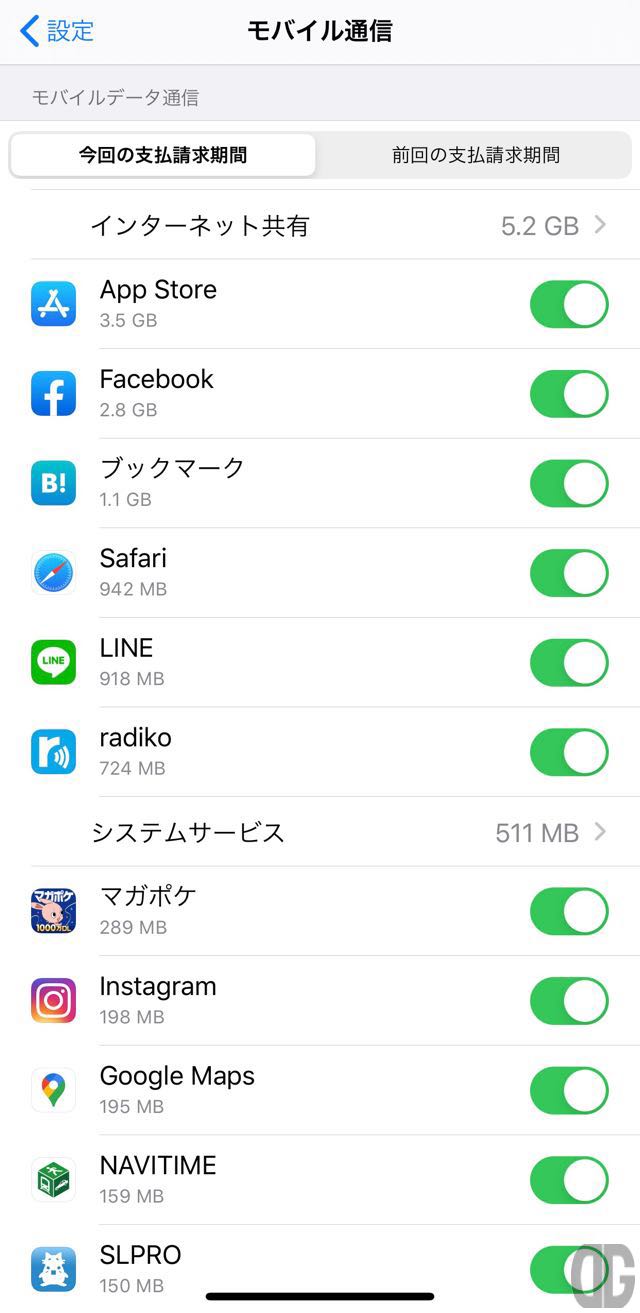Turn off mobile data for App Store
Viewport: 640px width, 1313px height.
(x=569, y=304)
